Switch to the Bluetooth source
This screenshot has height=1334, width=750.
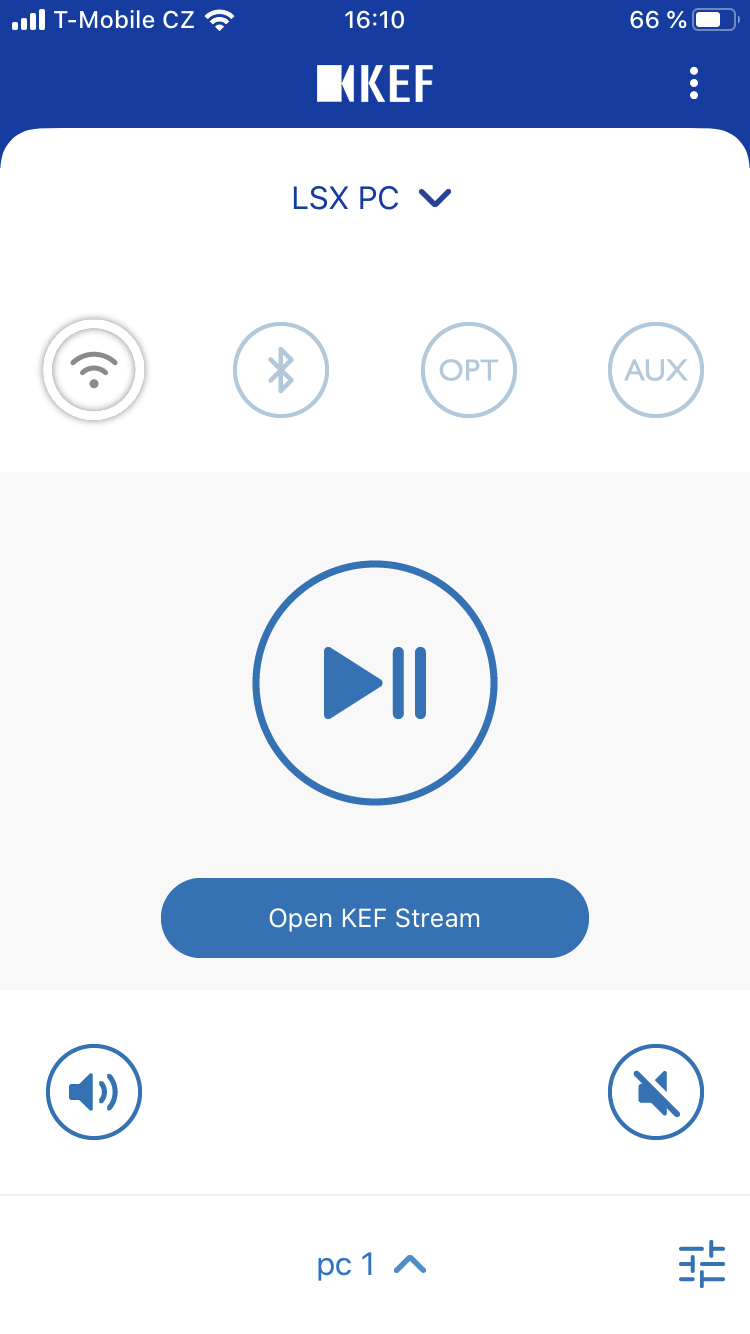(x=281, y=371)
